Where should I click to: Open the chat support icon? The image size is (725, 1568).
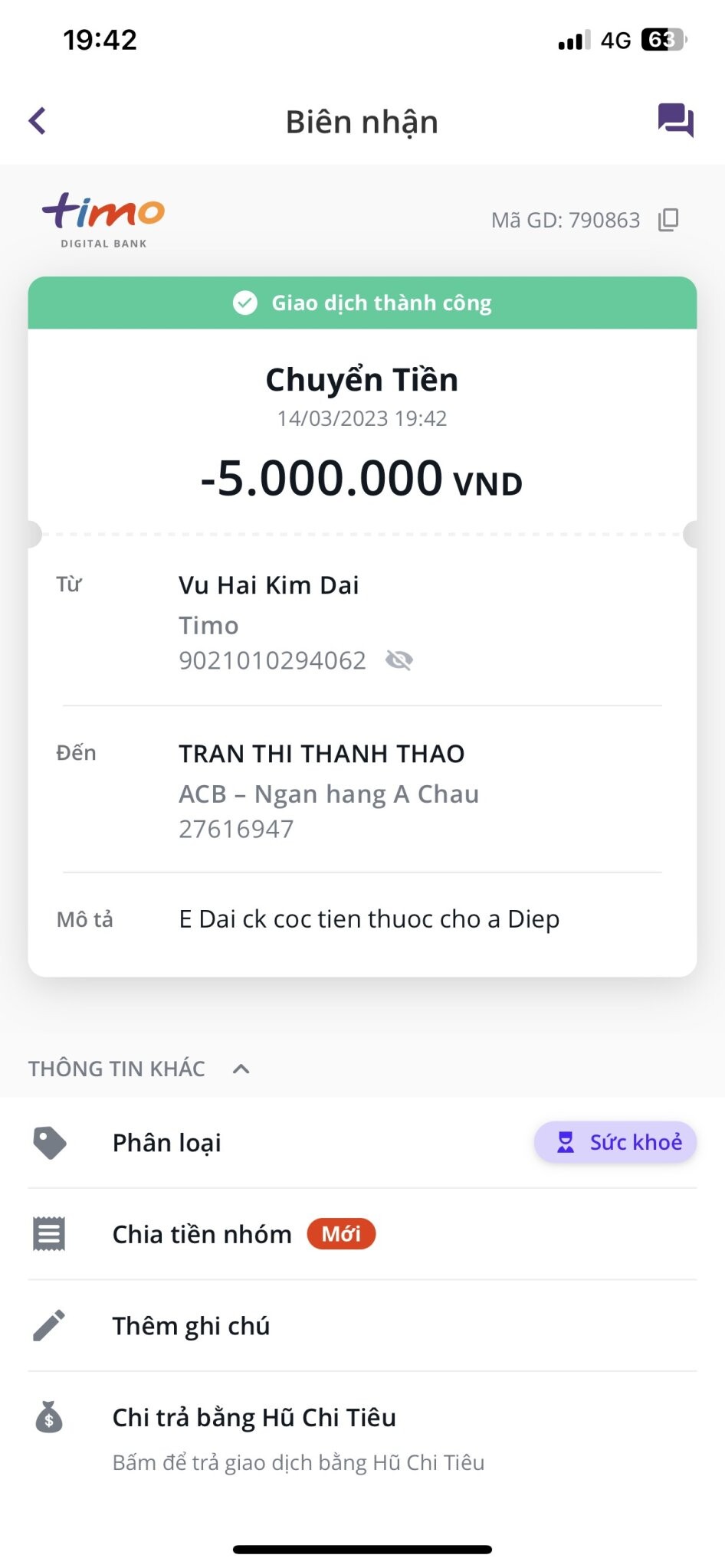[x=675, y=120]
